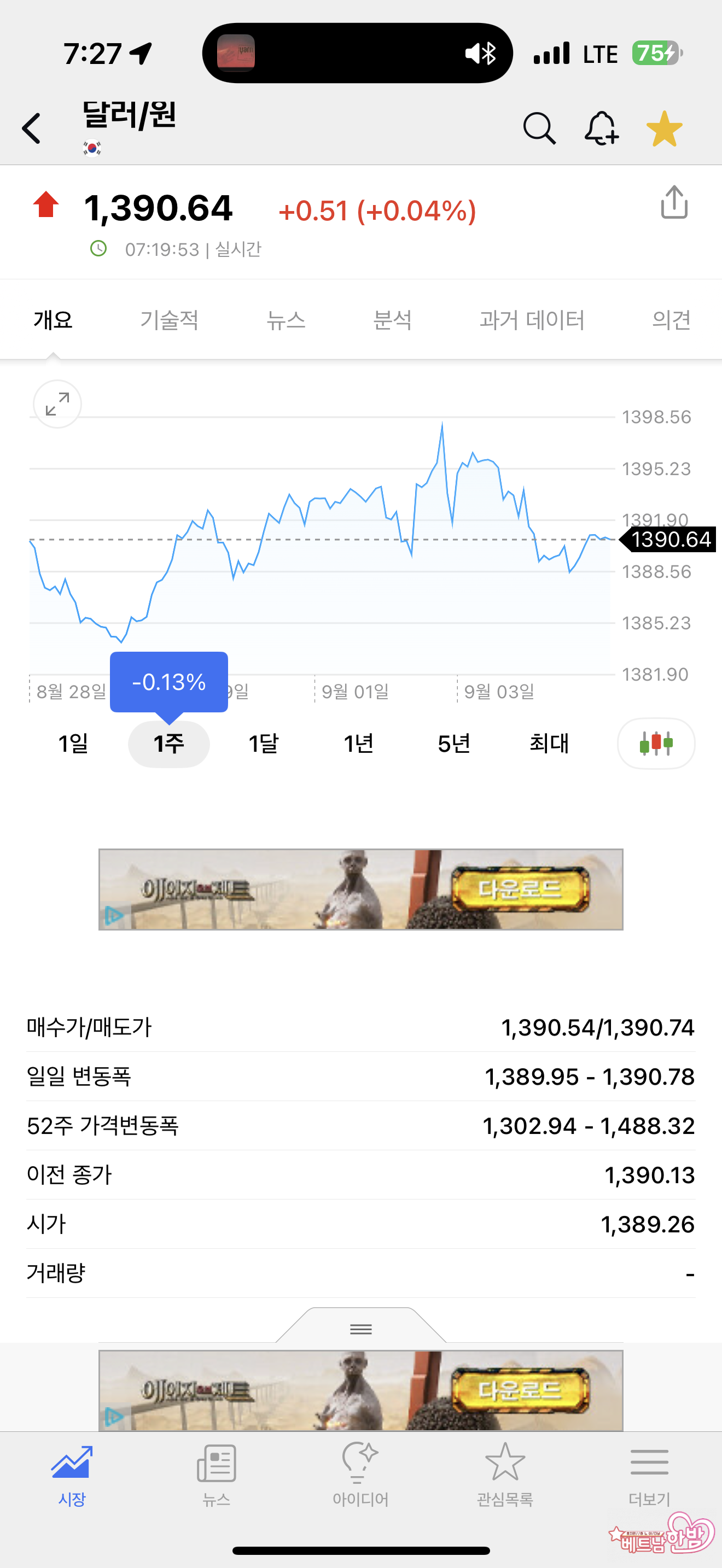Toggle the watchlist star for 달러/원
The width and height of the screenshot is (722, 1568).
pyautogui.click(x=663, y=128)
